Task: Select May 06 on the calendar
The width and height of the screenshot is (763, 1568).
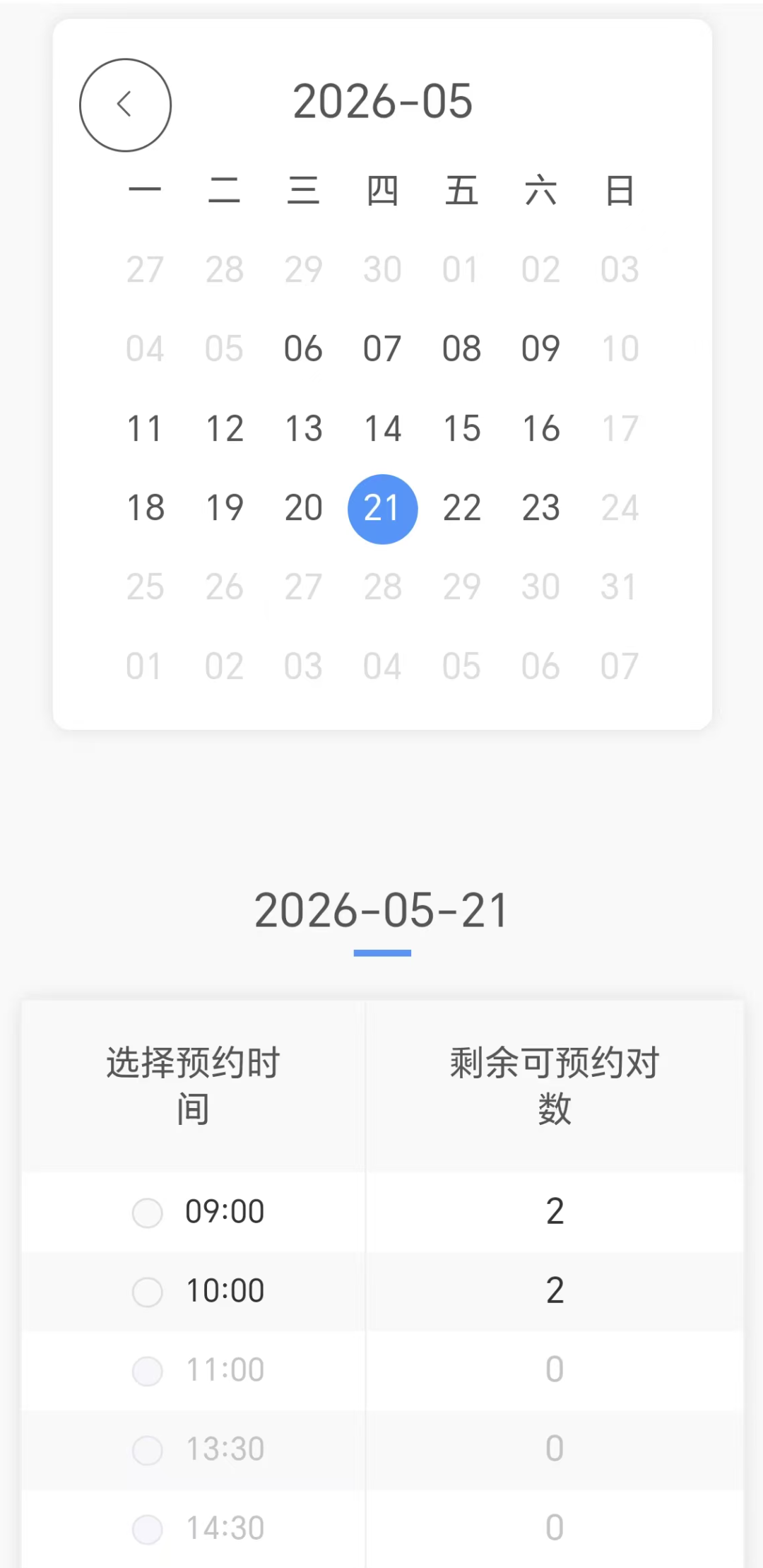Action: point(303,349)
